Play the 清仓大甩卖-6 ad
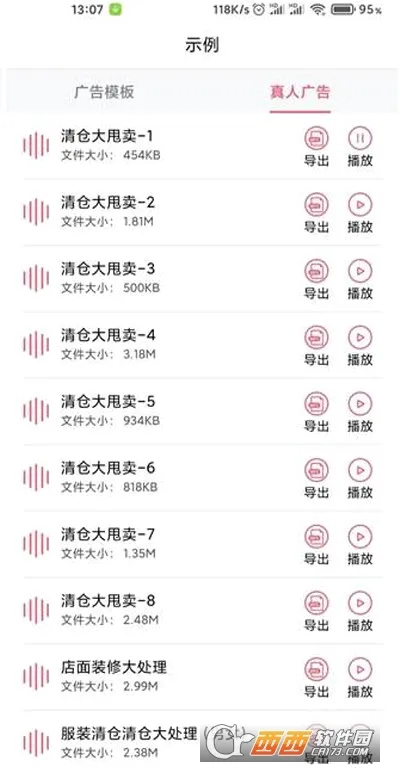 pyautogui.click(x=360, y=479)
